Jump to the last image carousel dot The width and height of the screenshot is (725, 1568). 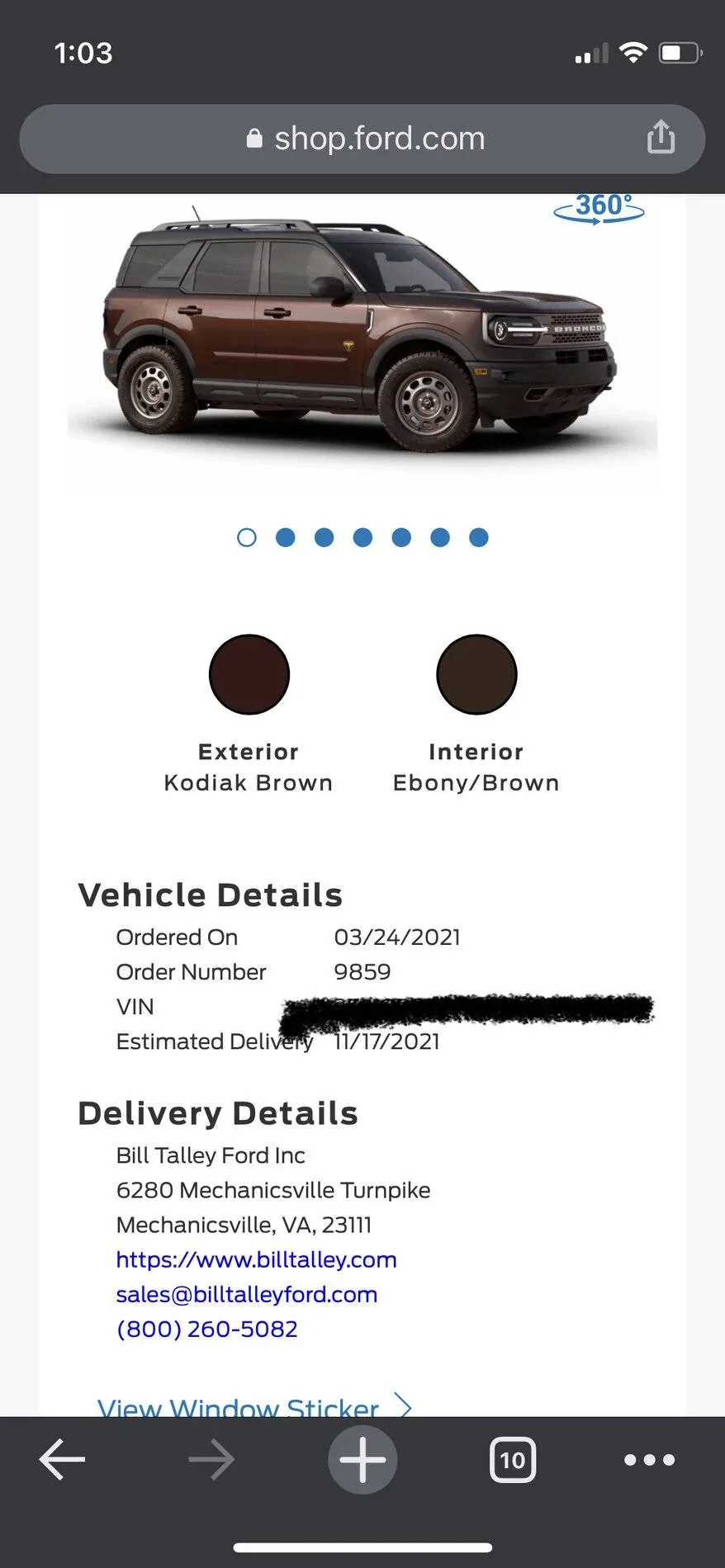479,538
